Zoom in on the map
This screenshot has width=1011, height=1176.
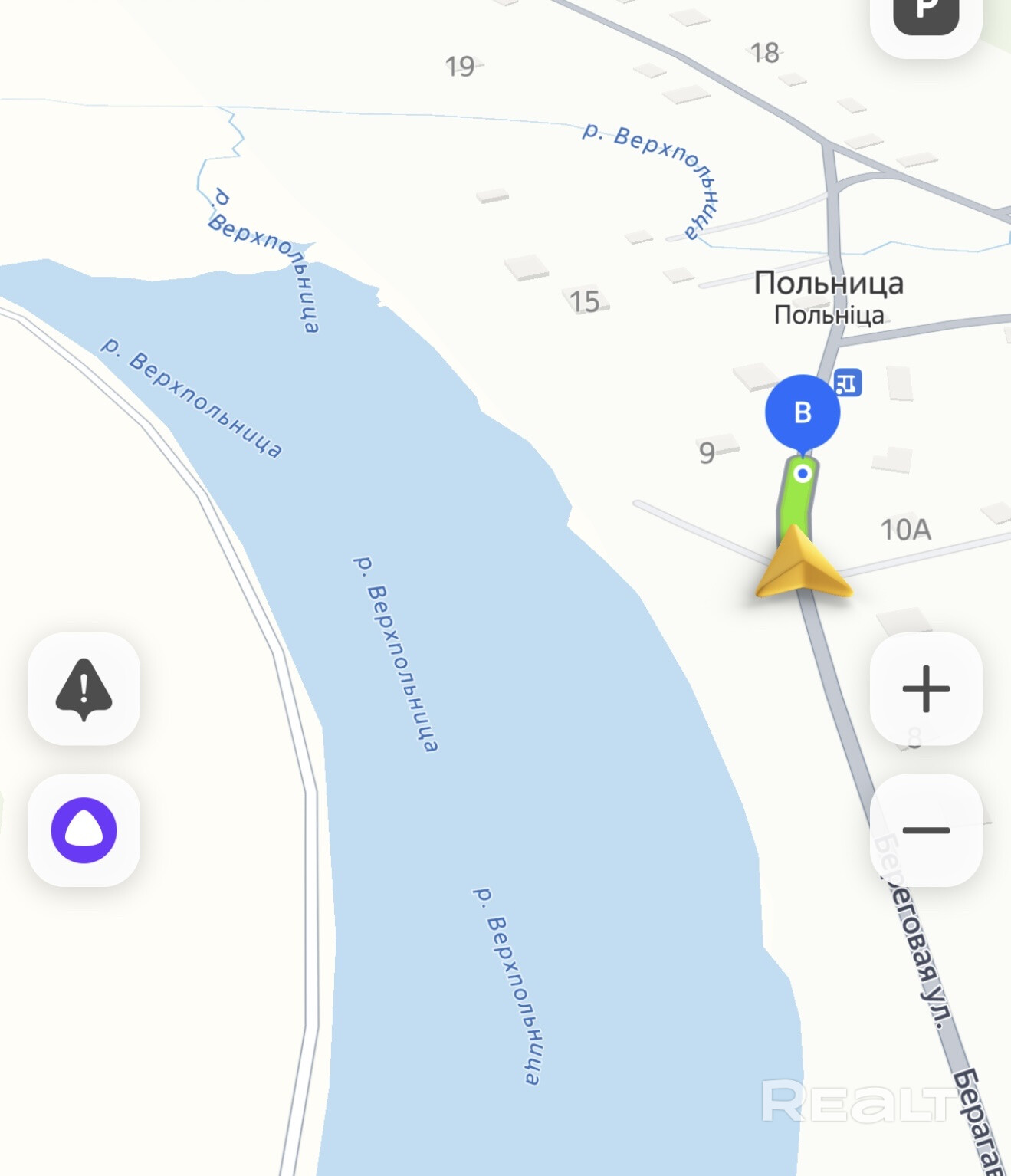(x=926, y=688)
